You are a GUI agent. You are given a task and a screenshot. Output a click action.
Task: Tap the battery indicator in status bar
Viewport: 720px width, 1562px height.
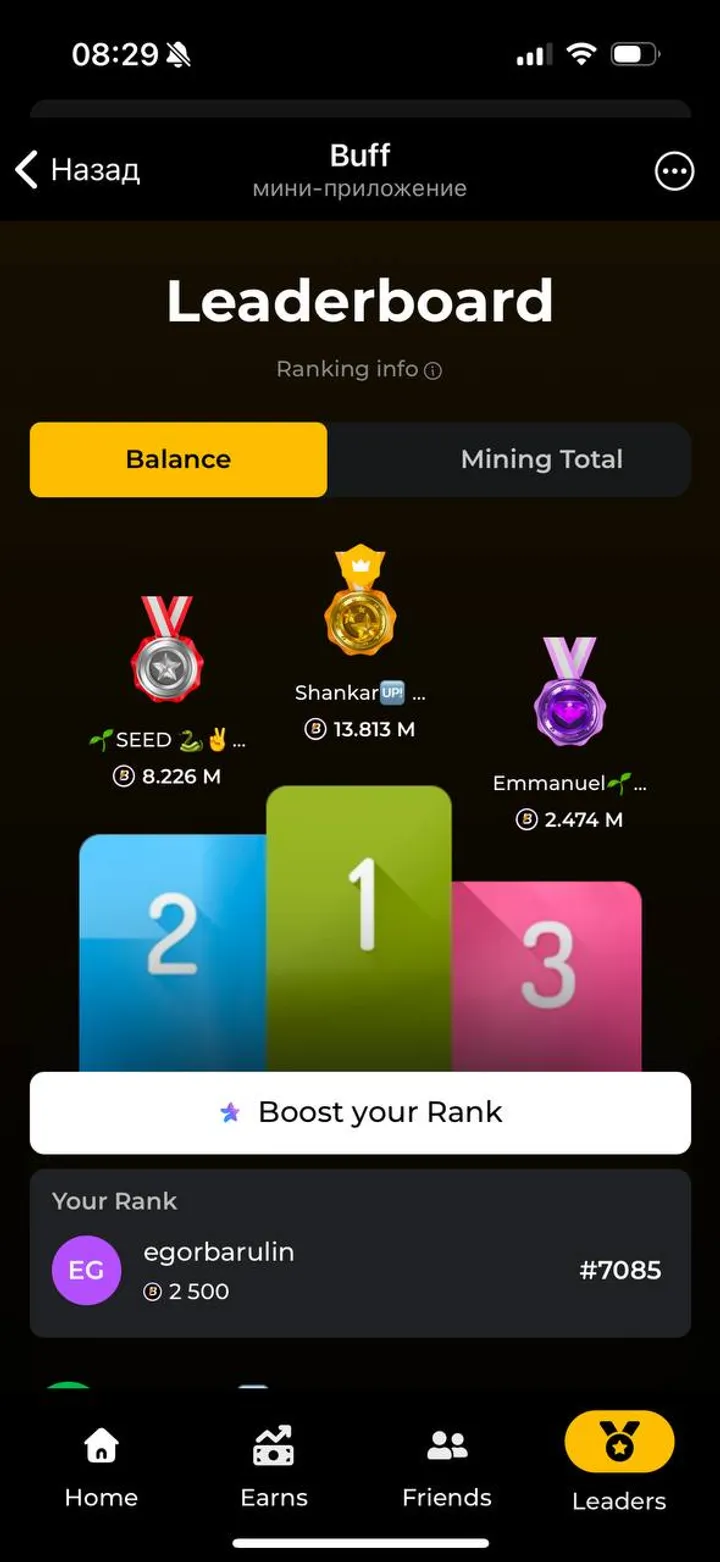tap(634, 55)
